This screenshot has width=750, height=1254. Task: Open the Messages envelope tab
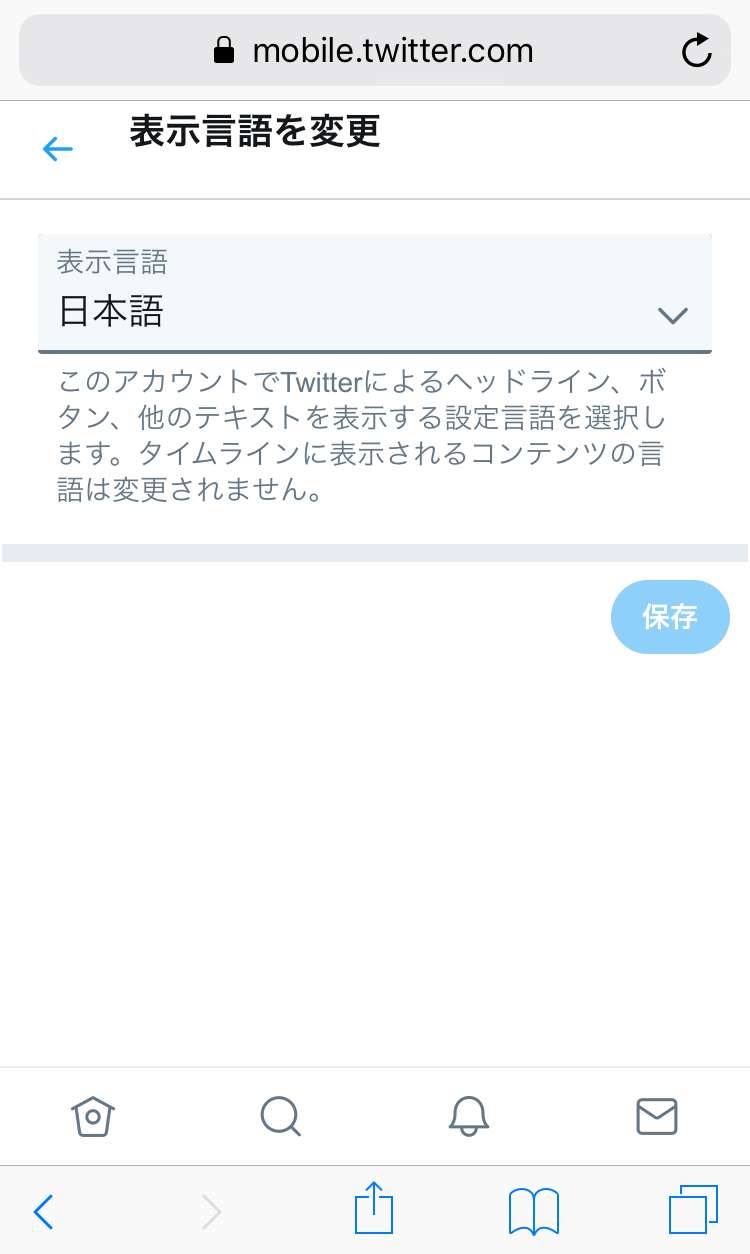coord(657,1116)
